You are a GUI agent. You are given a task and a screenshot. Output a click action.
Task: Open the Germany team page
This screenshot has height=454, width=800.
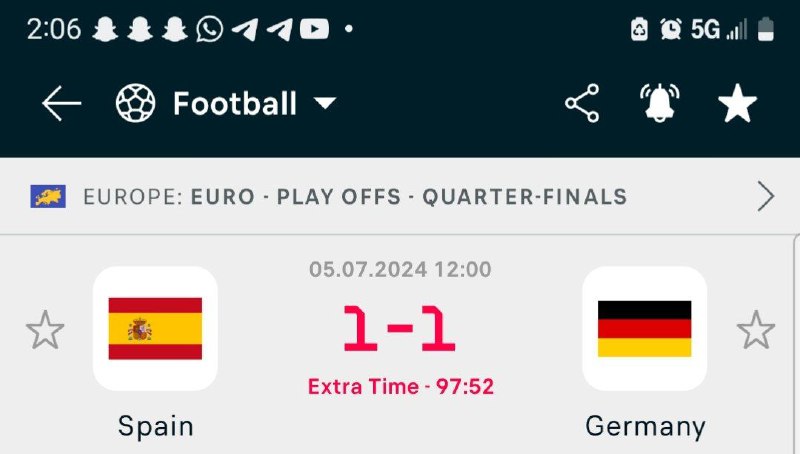(645, 329)
